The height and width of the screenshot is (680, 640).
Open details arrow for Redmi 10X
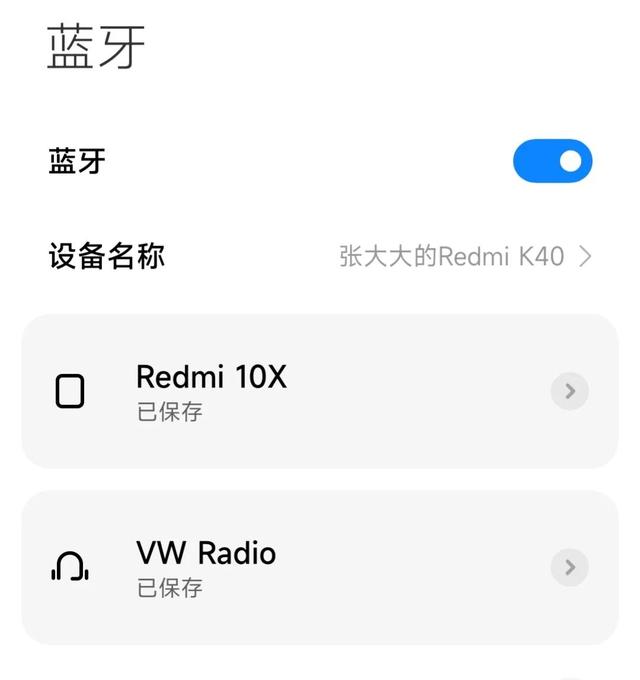[570, 391]
